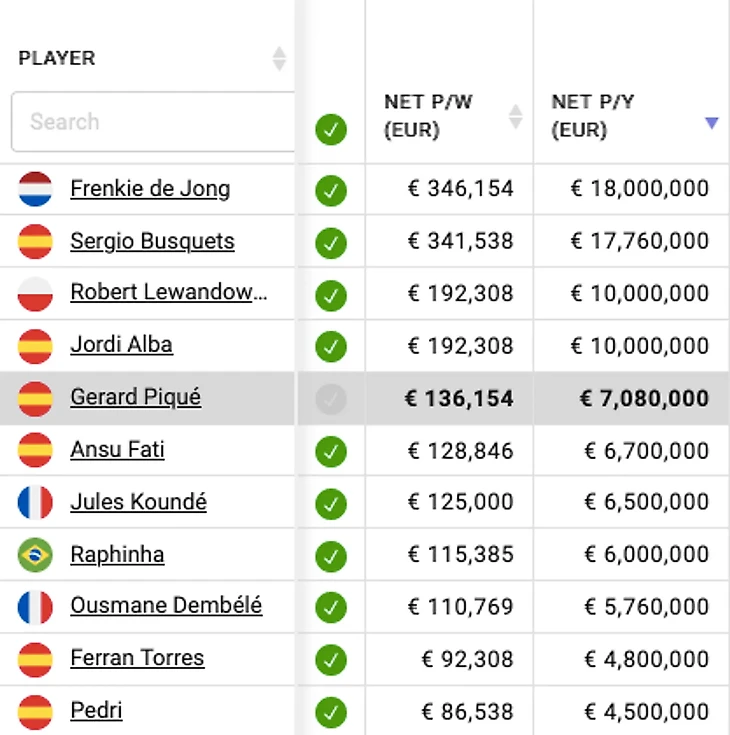Image resolution: width=730 pixels, height=735 pixels.
Task: Open Sergio Busquets' player page
Action: 152,241
